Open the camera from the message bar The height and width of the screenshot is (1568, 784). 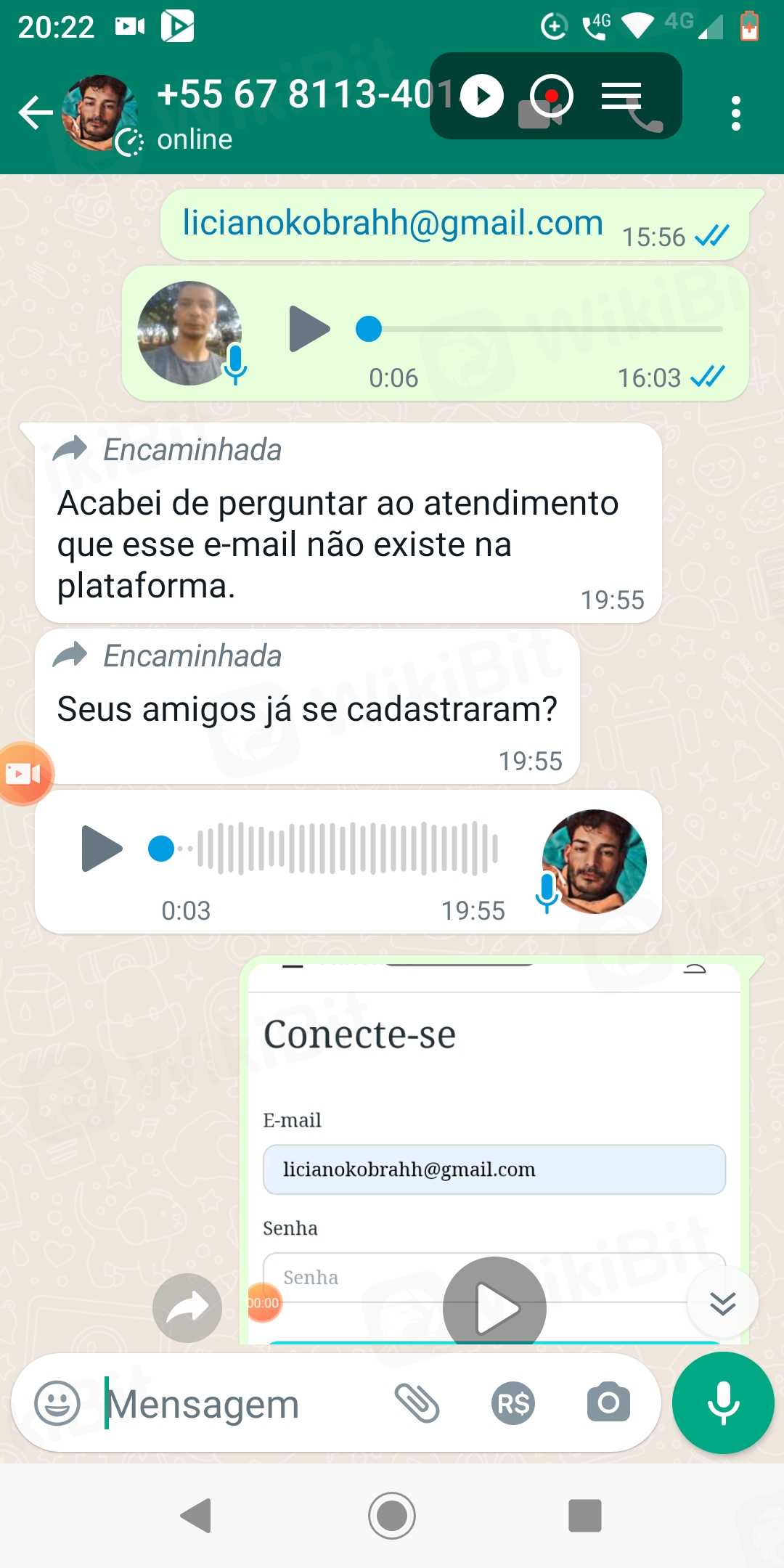(x=608, y=1403)
